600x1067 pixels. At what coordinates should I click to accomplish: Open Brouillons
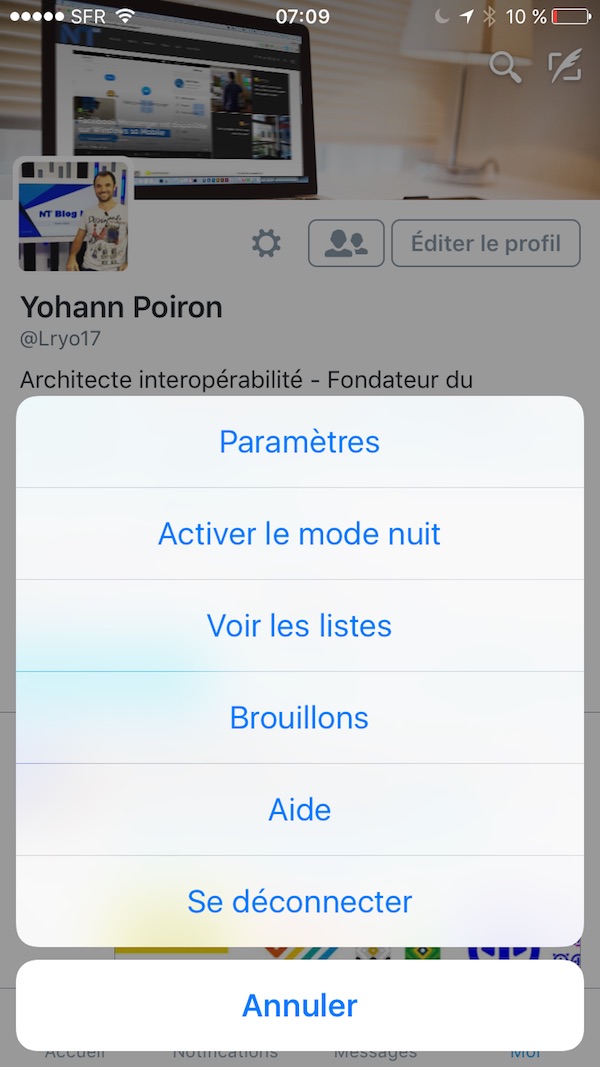tap(299, 718)
